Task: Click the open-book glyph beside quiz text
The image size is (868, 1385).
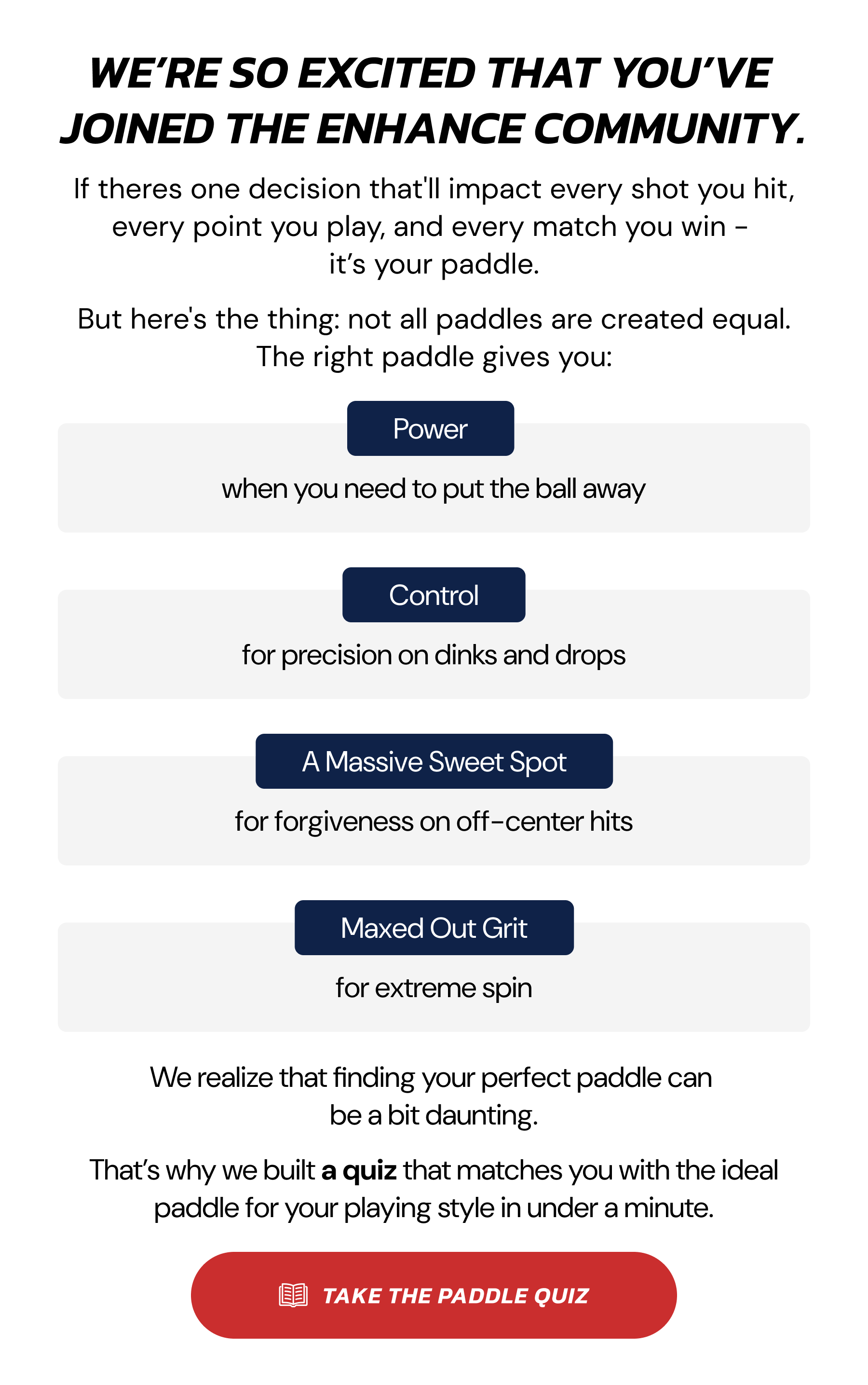Action: pyautogui.click(x=294, y=1296)
